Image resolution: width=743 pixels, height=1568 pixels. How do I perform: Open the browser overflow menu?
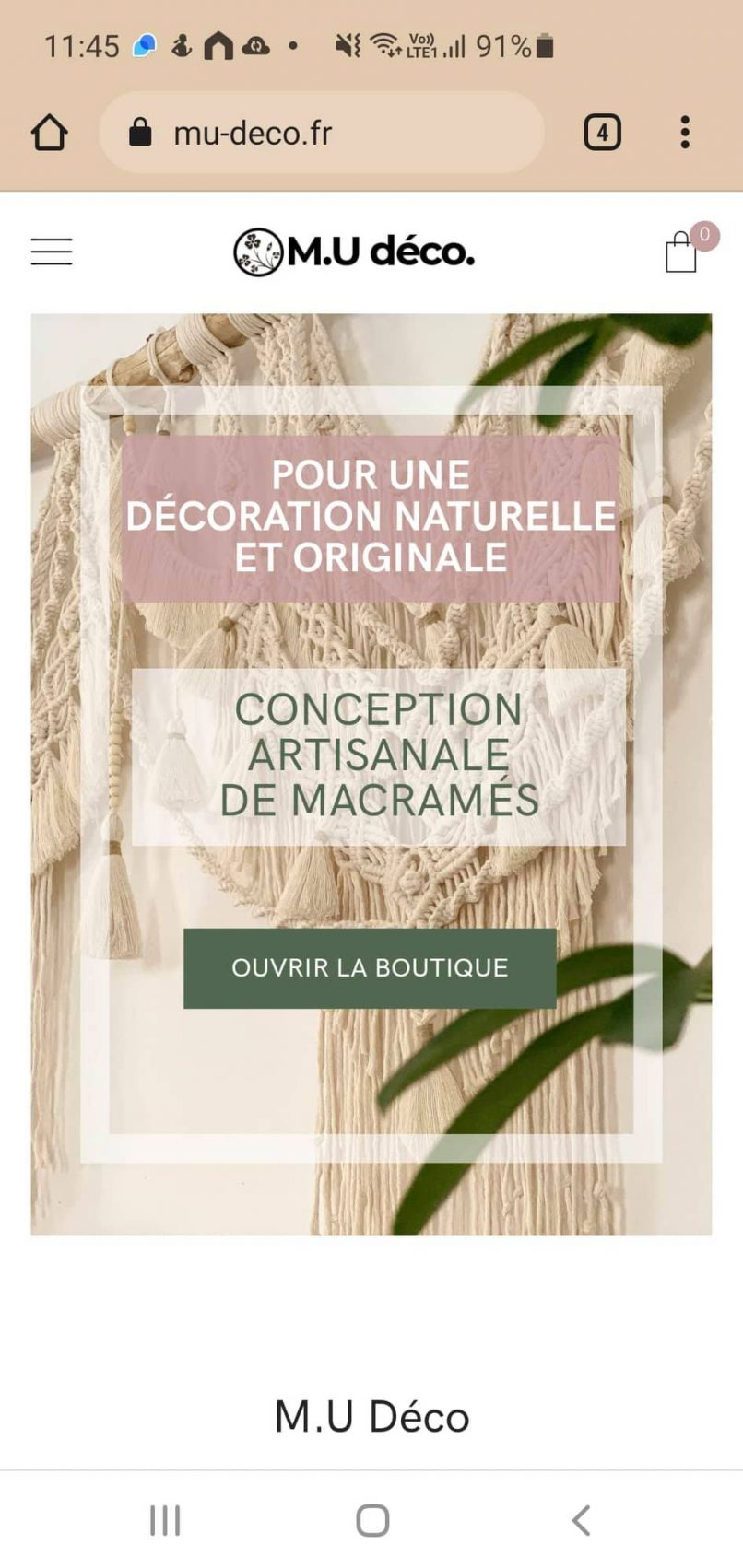coord(685,133)
